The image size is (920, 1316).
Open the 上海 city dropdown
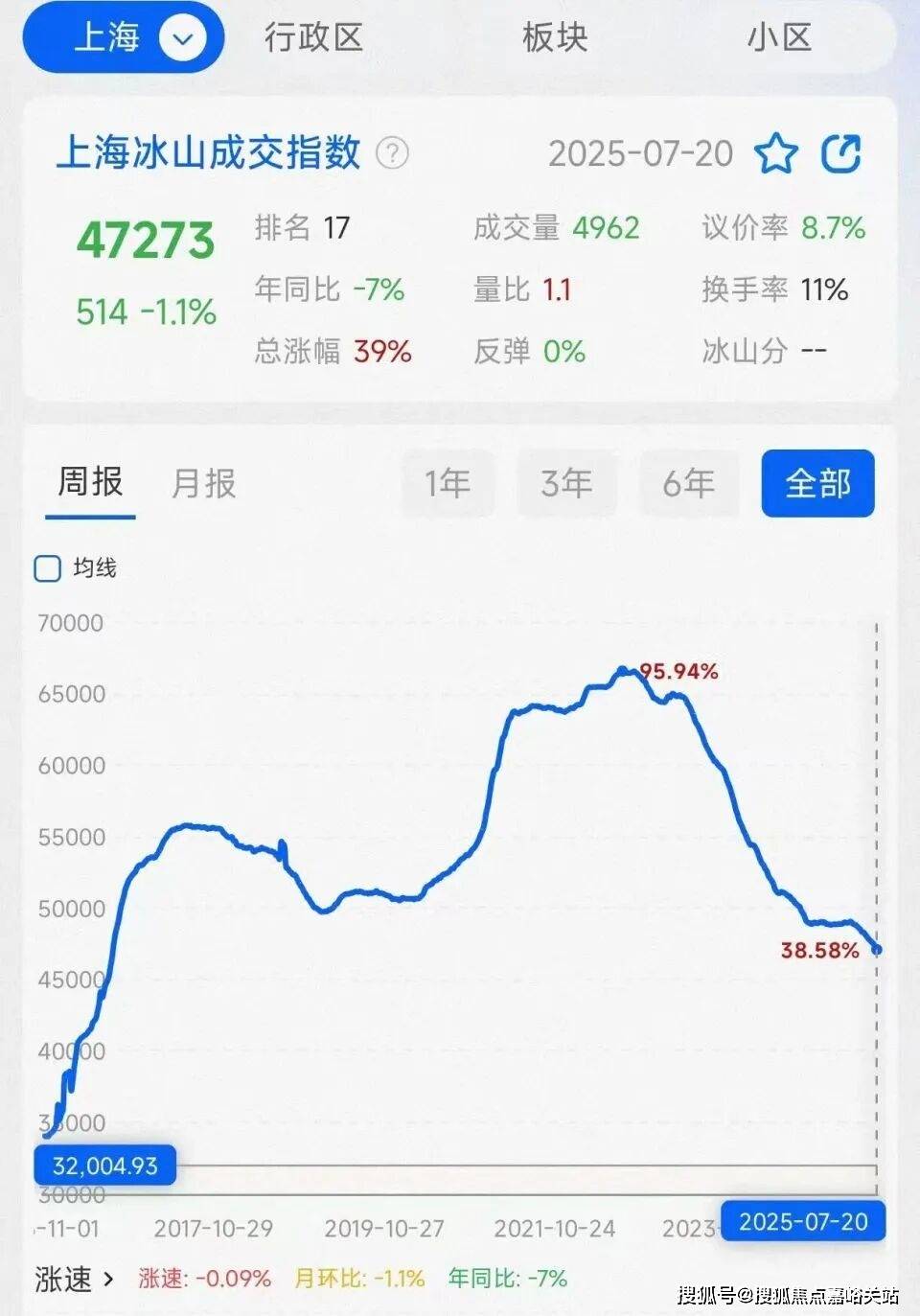tap(182, 39)
